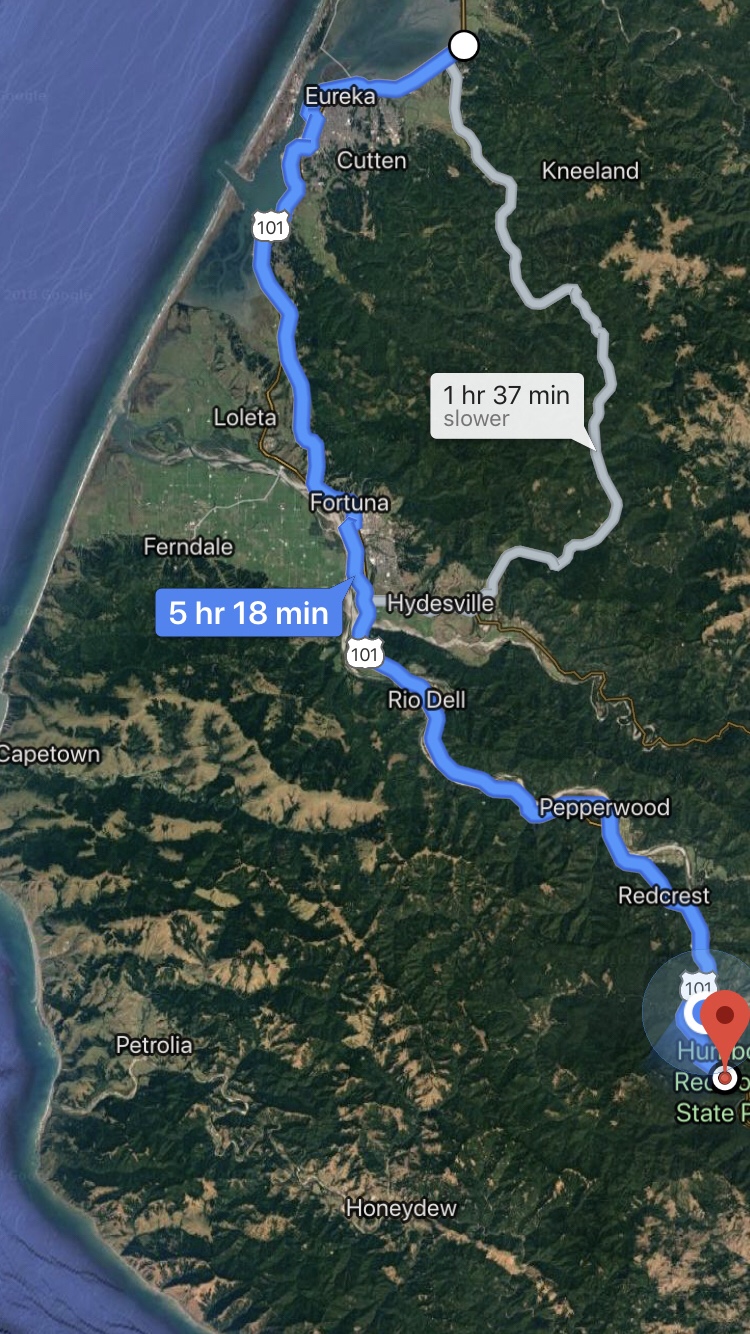Tap the red destination pin
The width and height of the screenshot is (750, 1334).
tap(723, 1022)
